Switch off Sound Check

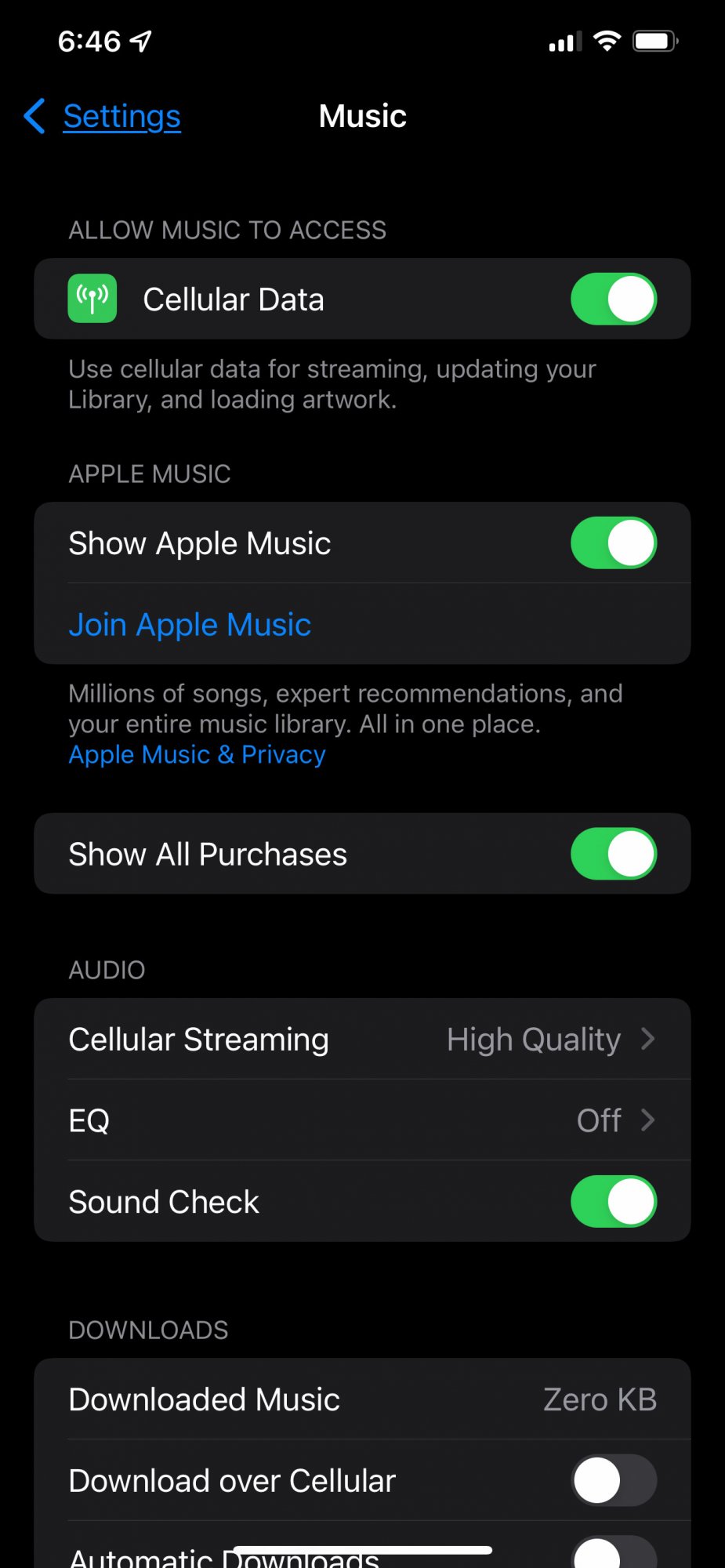(x=613, y=1202)
